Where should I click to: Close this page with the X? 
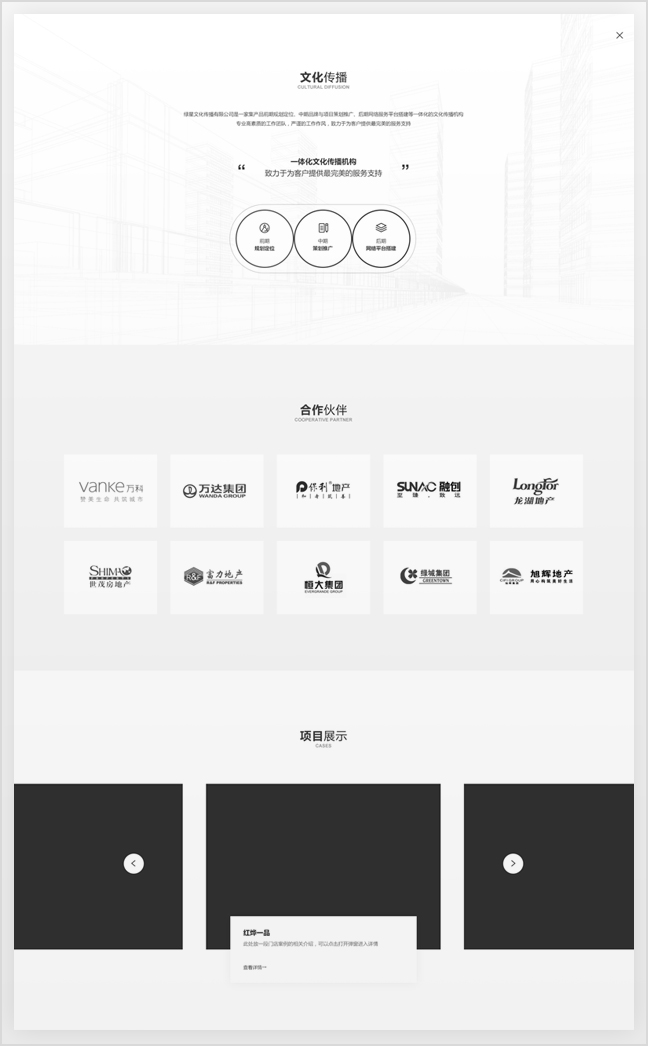click(619, 35)
